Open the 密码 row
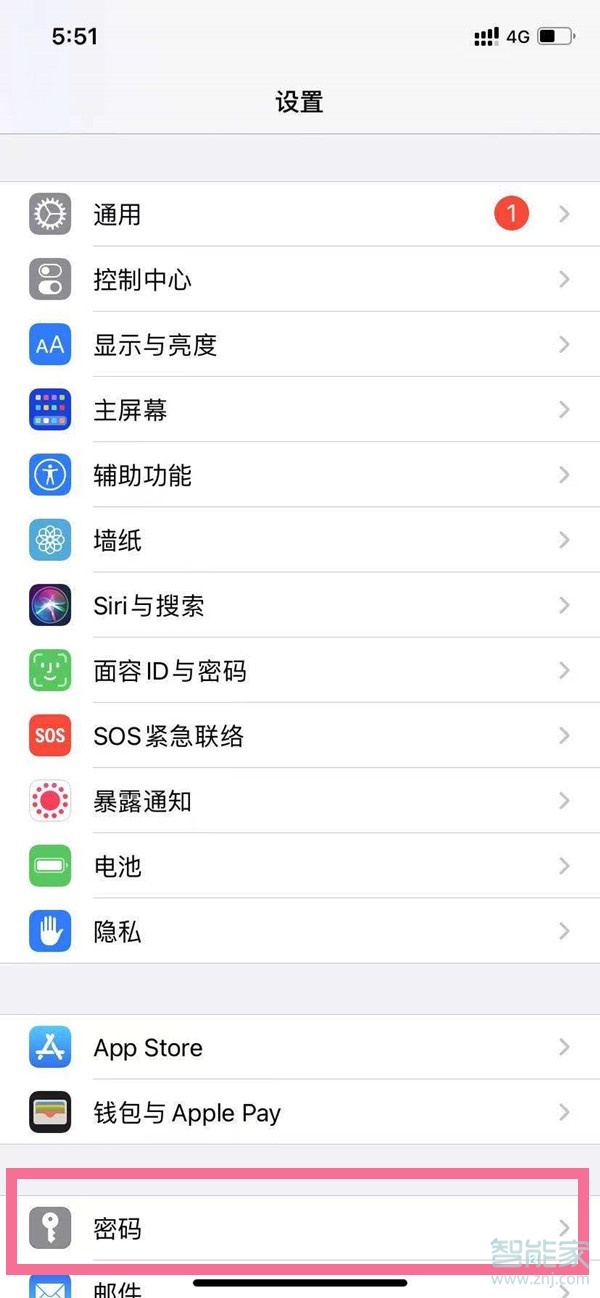Screen dimensions: 600x1298 pyautogui.click(x=300, y=1227)
